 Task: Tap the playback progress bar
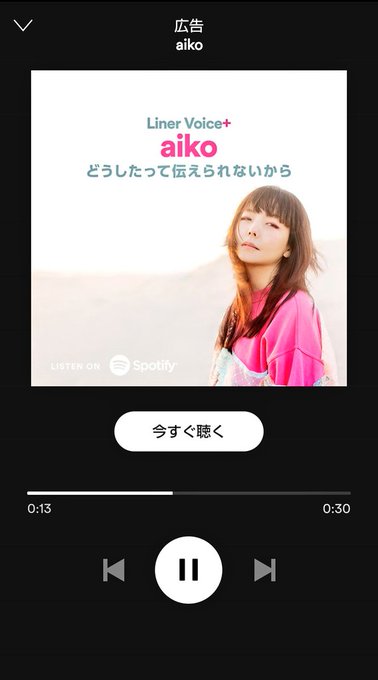click(x=189, y=493)
